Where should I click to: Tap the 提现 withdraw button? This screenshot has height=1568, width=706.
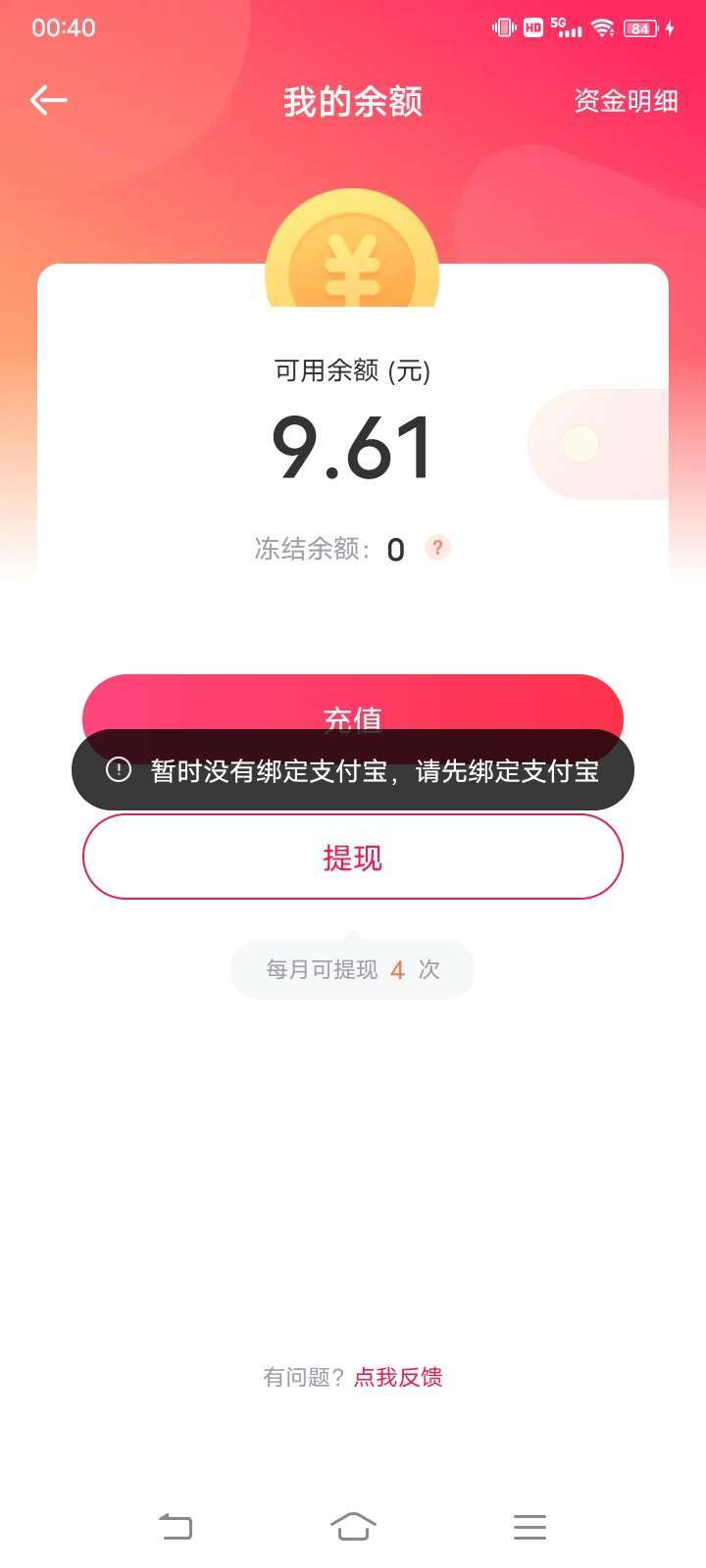(x=353, y=857)
